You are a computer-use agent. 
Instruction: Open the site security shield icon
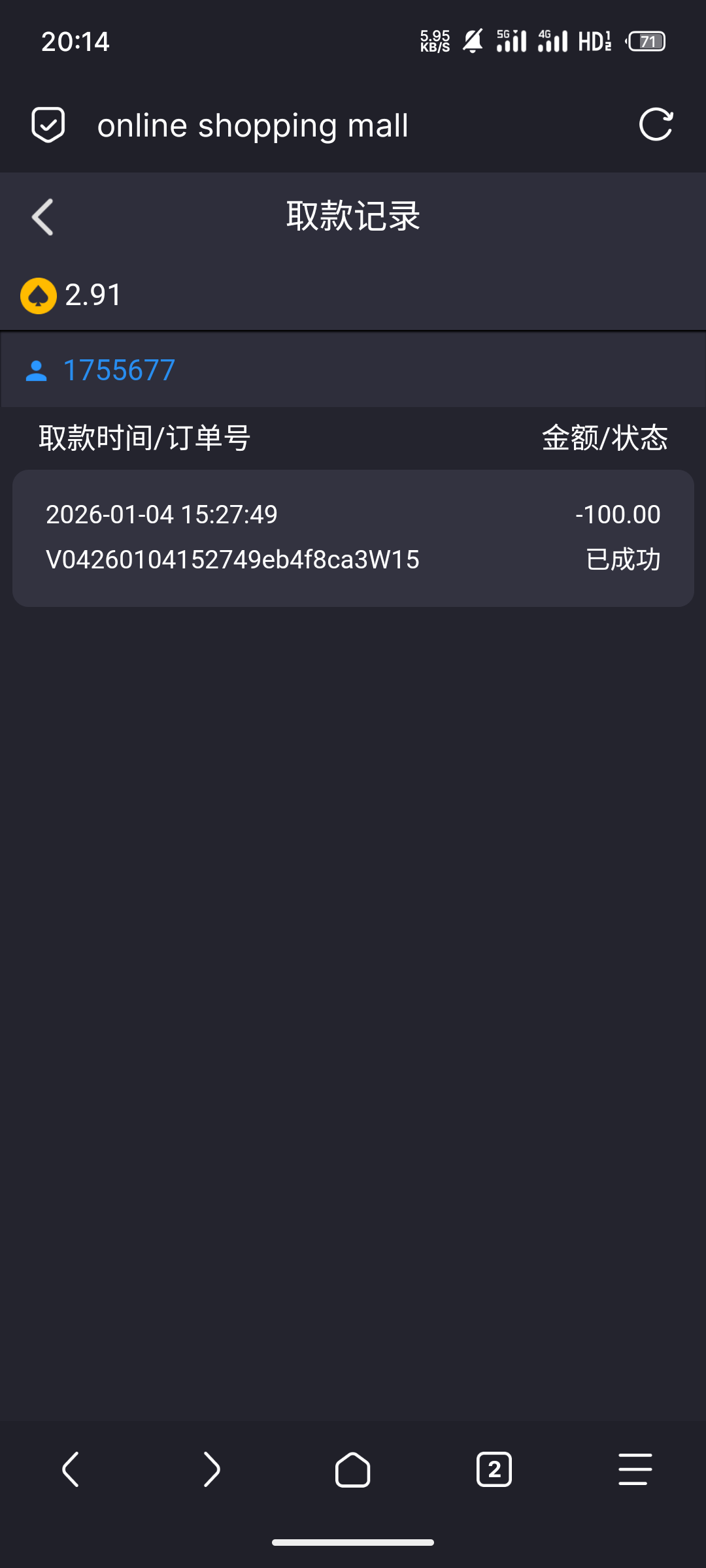tap(48, 125)
